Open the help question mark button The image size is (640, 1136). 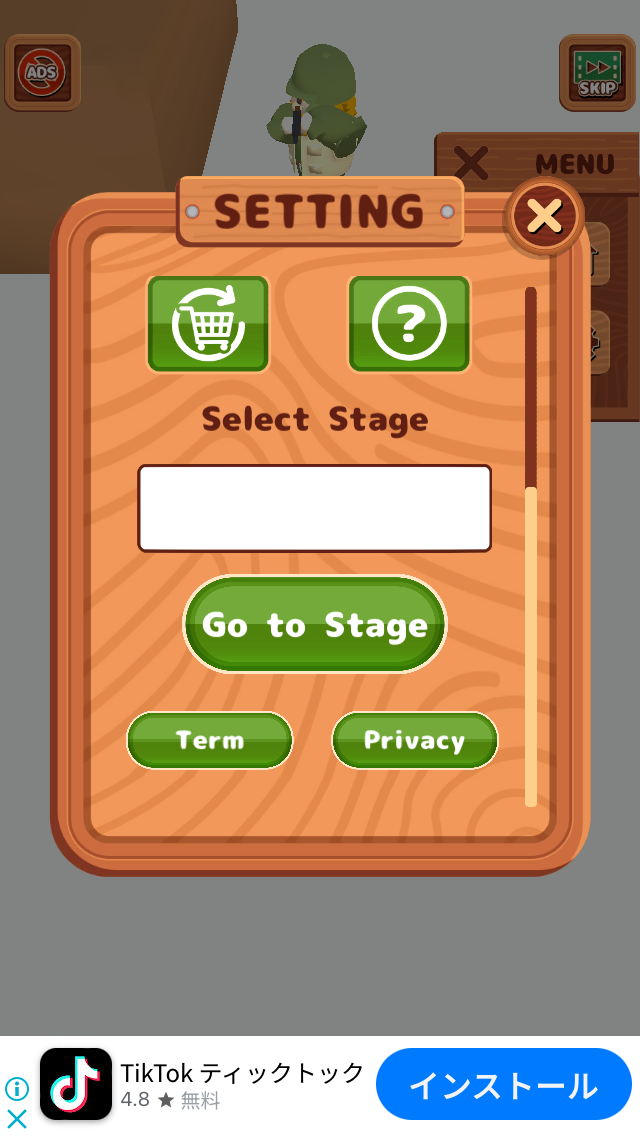pyautogui.click(x=409, y=324)
